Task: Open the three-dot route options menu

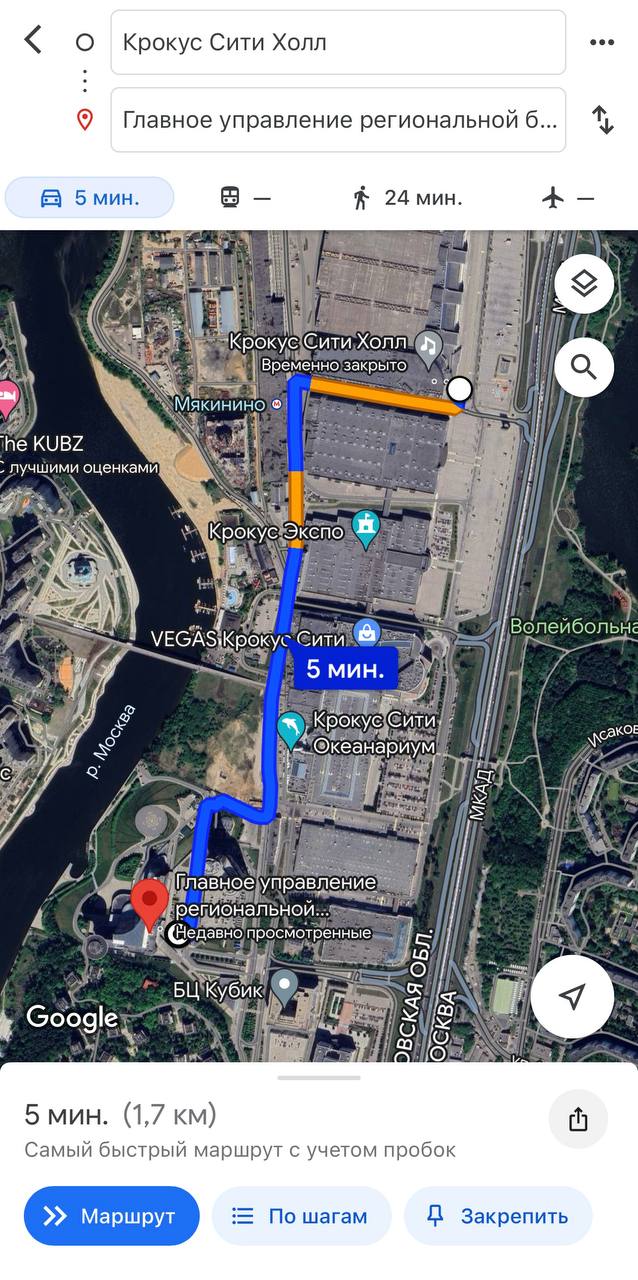Action: coord(601,42)
